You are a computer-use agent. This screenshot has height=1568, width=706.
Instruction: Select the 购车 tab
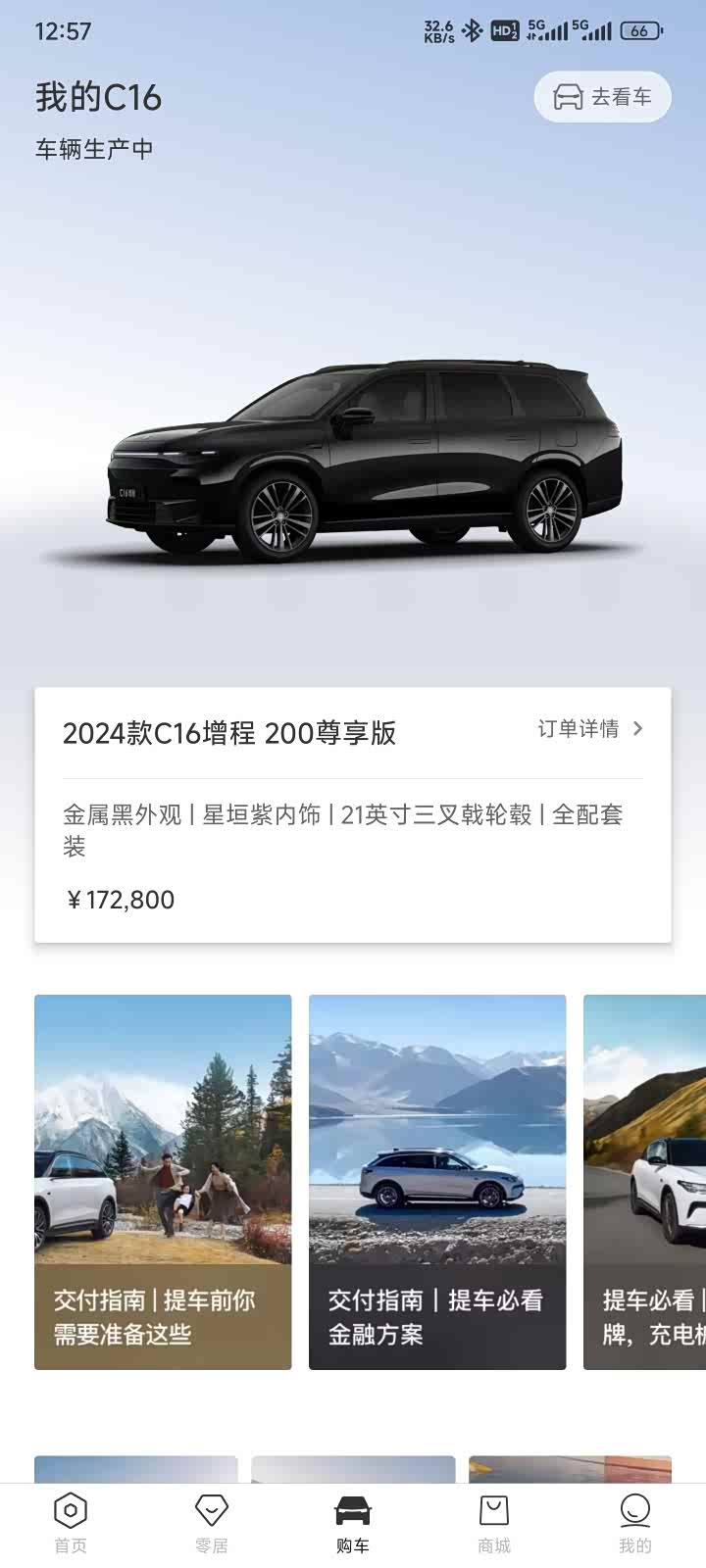[353, 1524]
